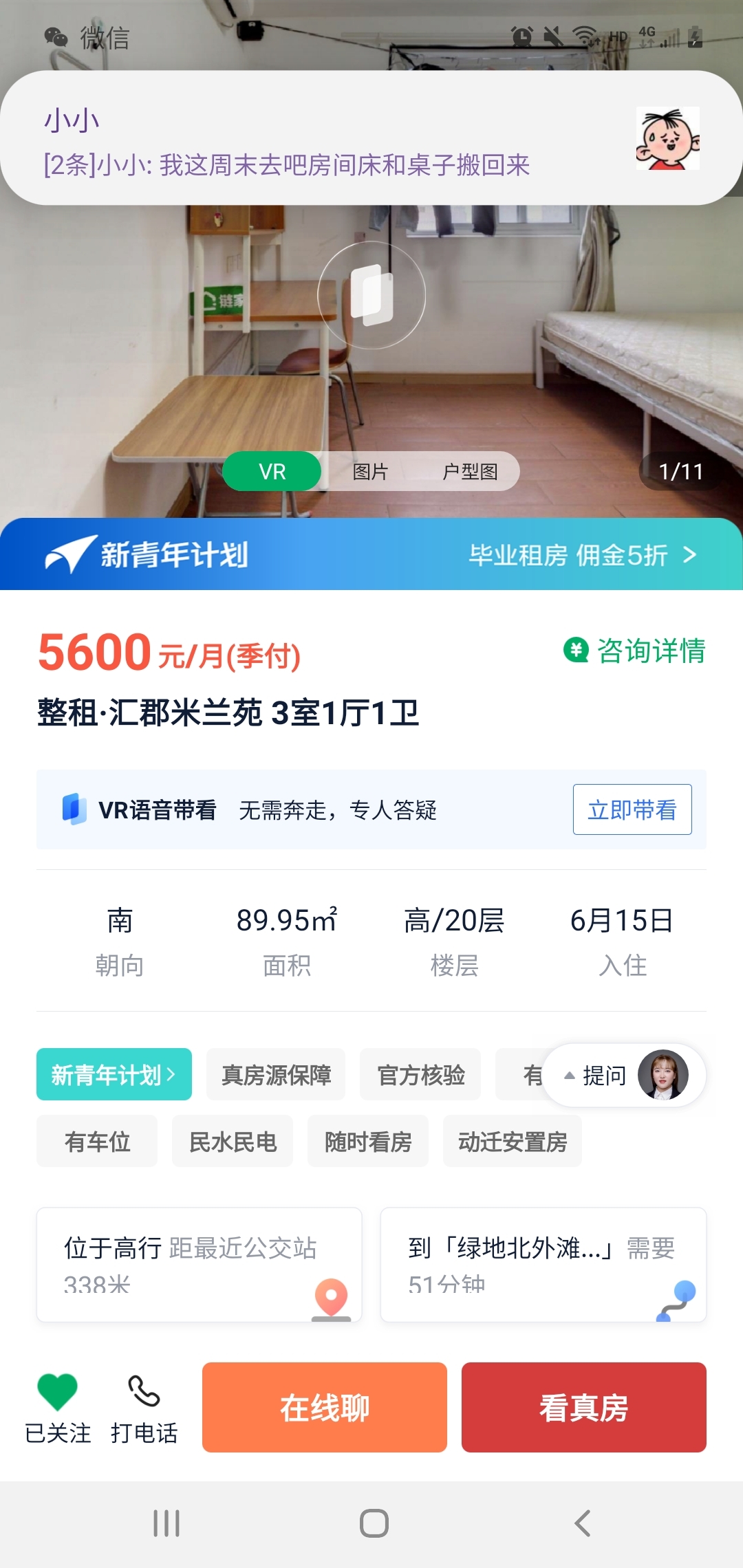Tap the agent avatar in 提问 bubble
Image resolution: width=743 pixels, height=1568 pixels.
click(x=662, y=1075)
